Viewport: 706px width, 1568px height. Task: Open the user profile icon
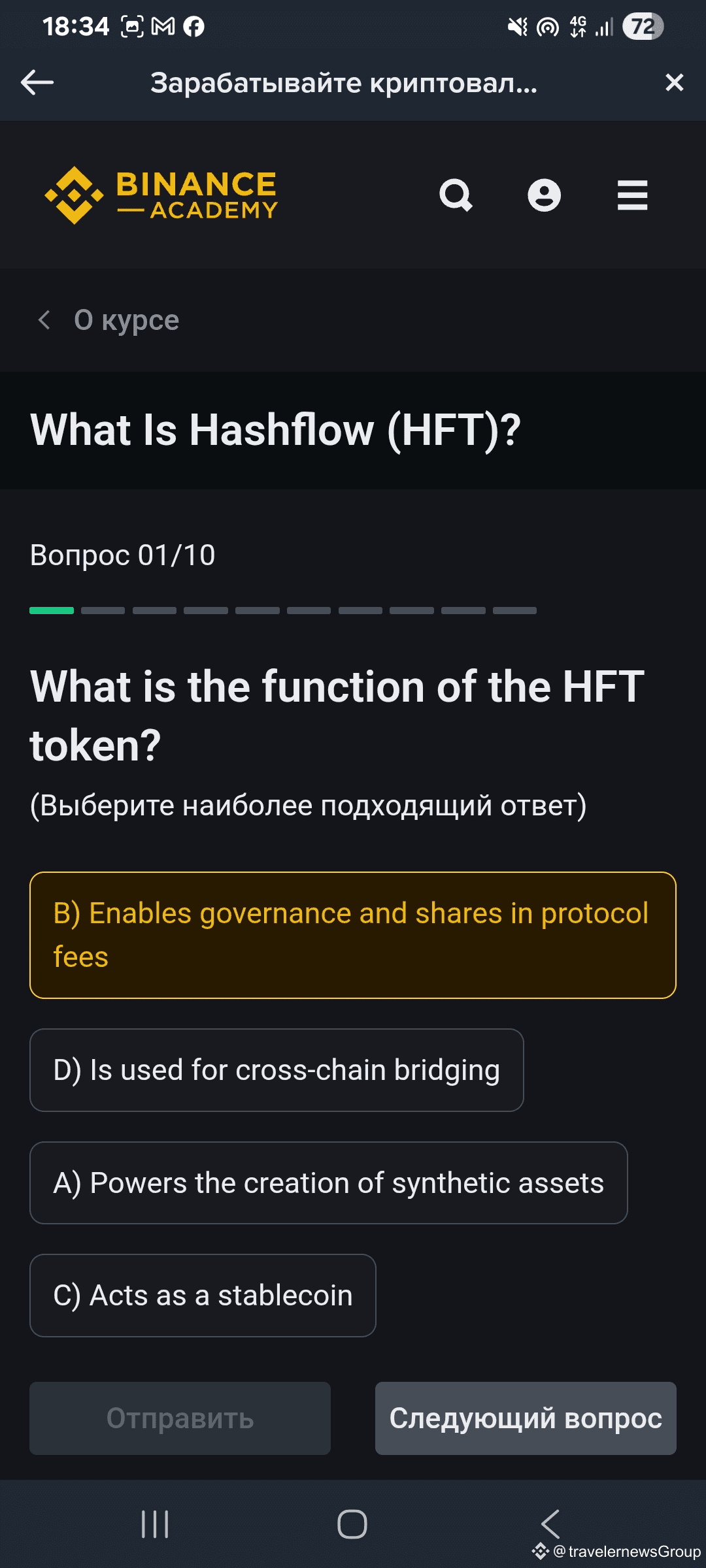tap(544, 195)
